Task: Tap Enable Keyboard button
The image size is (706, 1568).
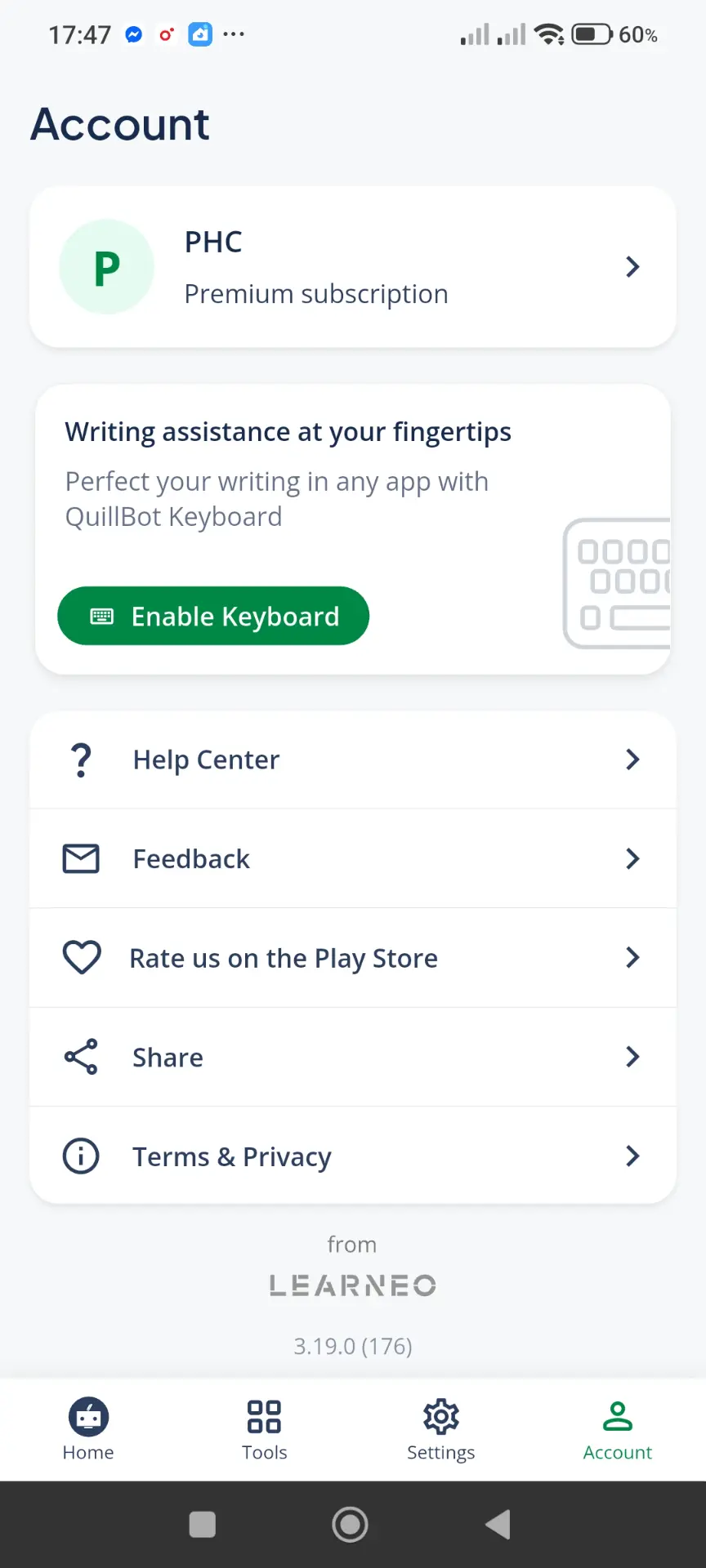Action: (x=213, y=616)
